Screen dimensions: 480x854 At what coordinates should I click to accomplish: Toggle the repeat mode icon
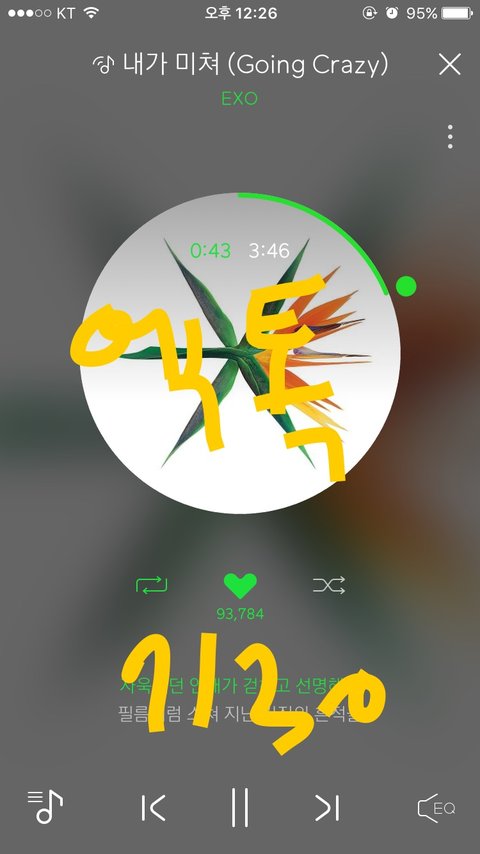(x=151, y=585)
